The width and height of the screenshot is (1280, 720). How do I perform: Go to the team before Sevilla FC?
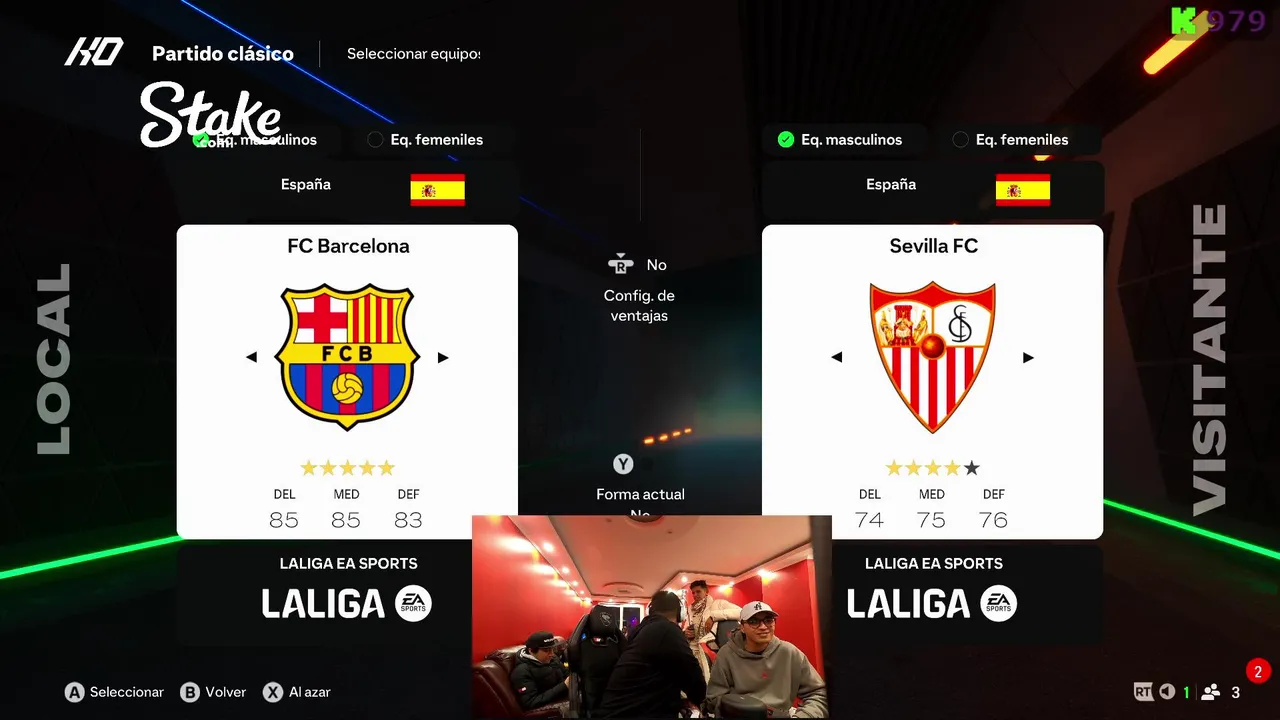pyautogui.click(x=836, y=357)
